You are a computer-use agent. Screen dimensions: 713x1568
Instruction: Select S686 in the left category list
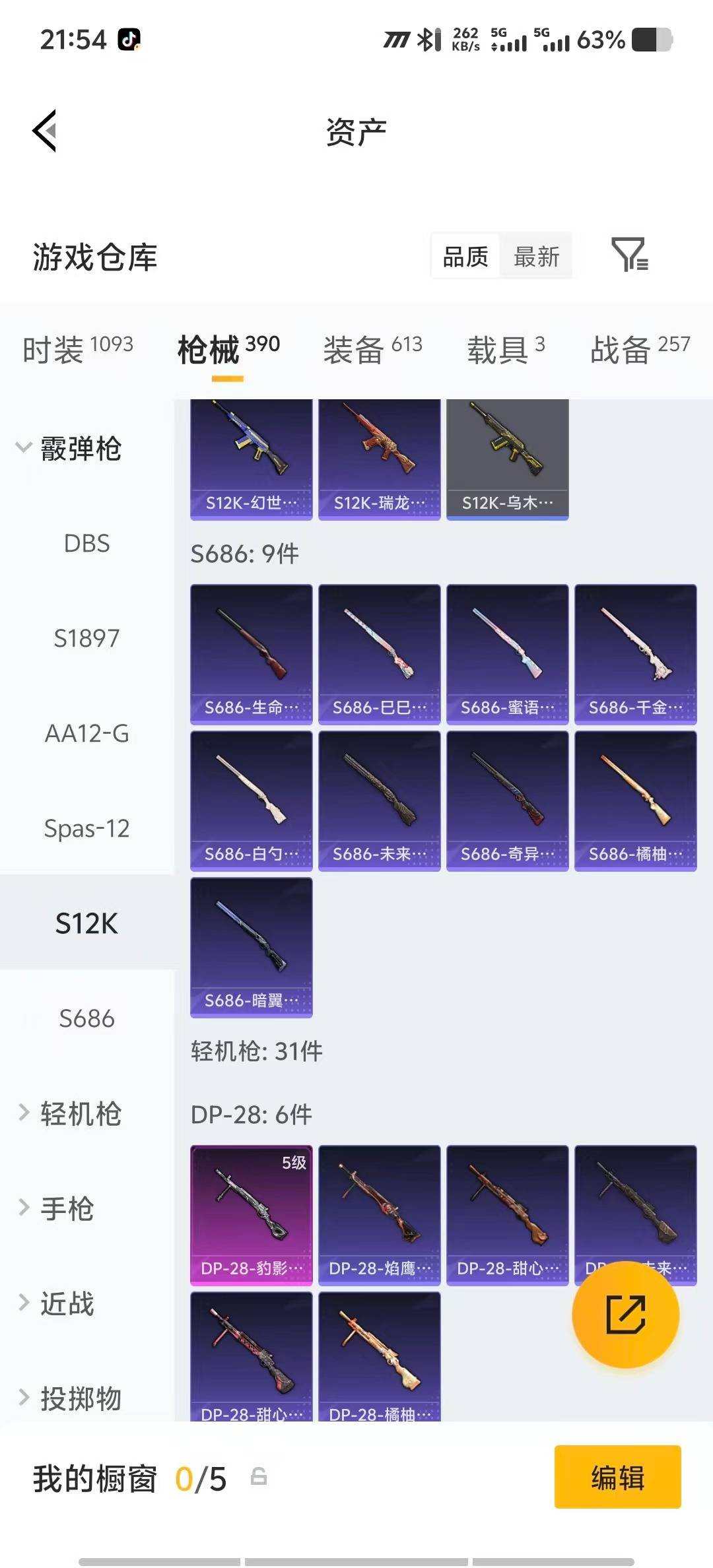[86, 1018]
